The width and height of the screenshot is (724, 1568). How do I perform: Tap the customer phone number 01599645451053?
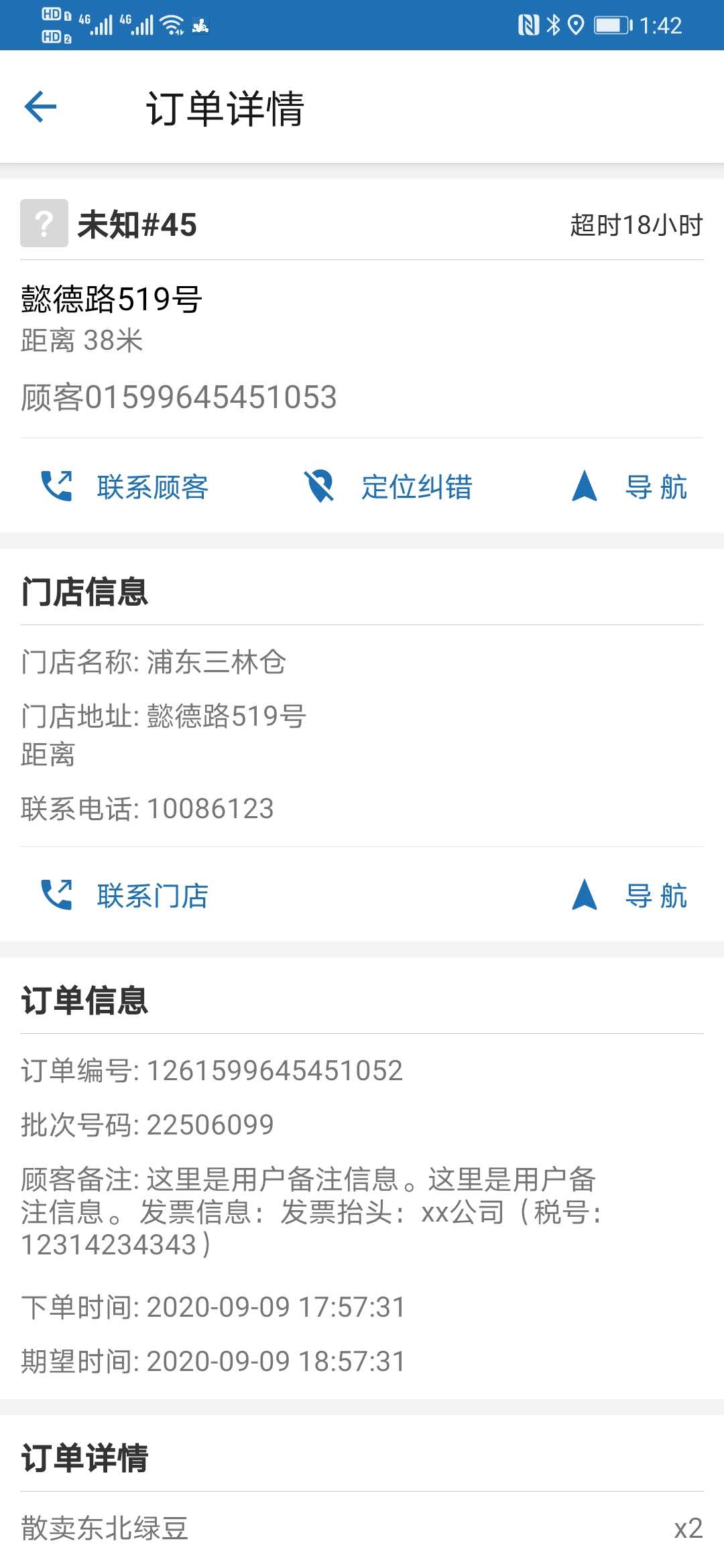179,397
